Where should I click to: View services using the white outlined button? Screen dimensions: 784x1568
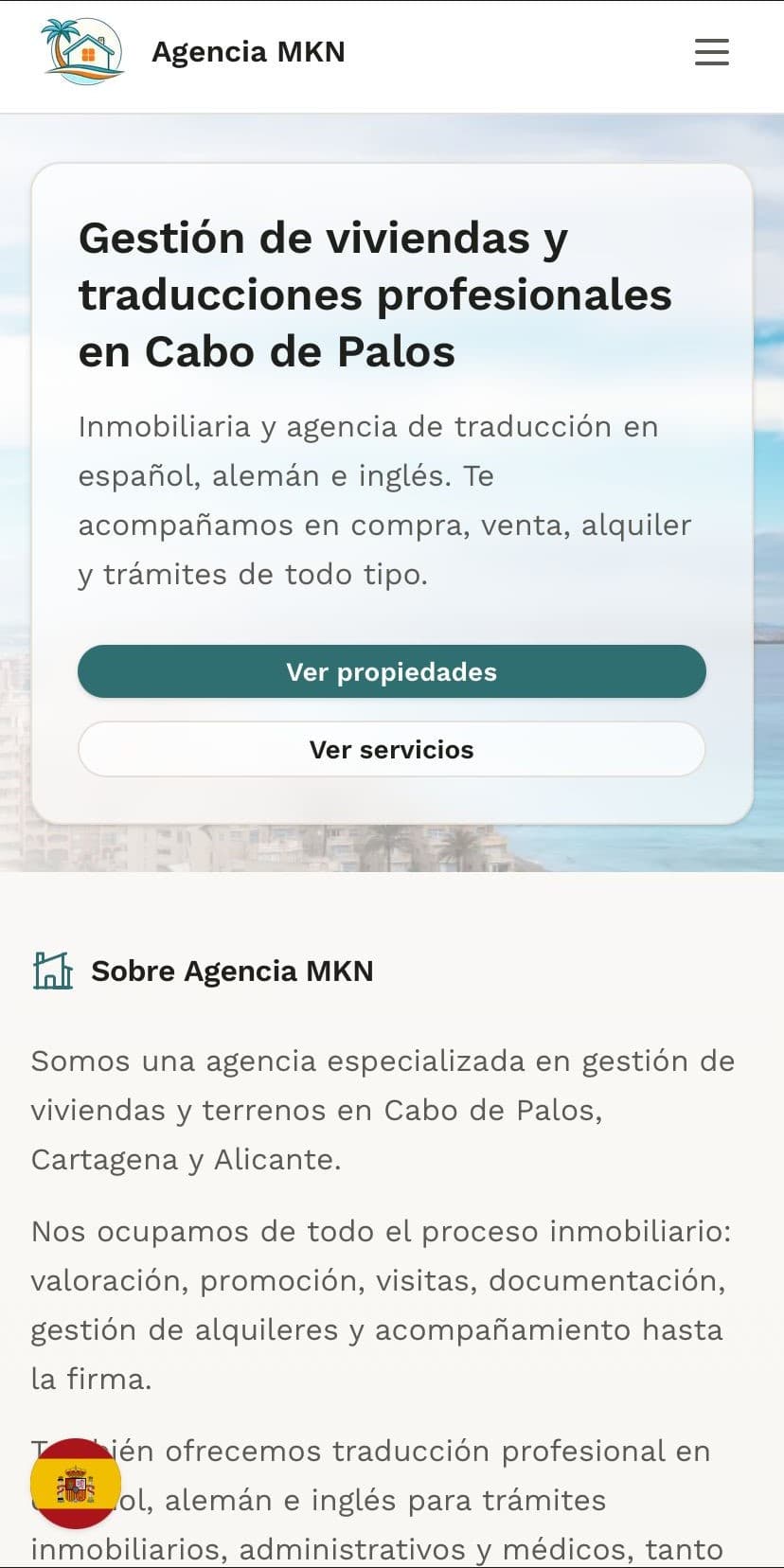pos(391,749)
